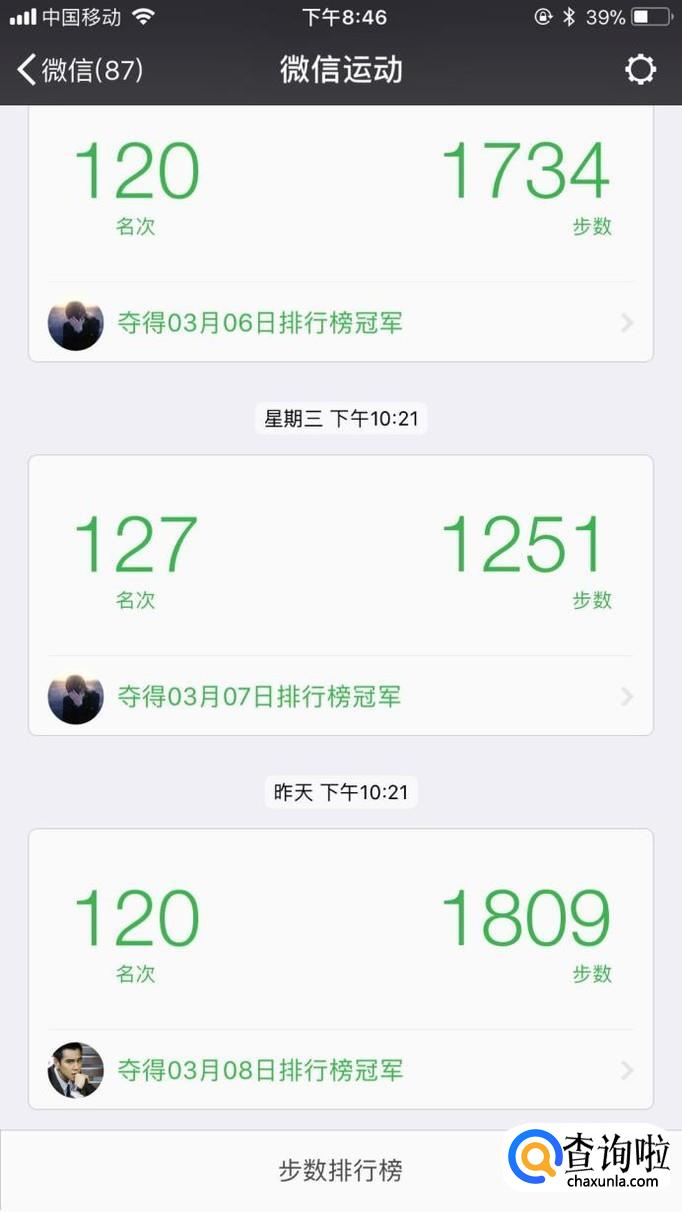Open the 03月08日 leaderboard champion row
682x1212 pixels.
click(340, 1071)
